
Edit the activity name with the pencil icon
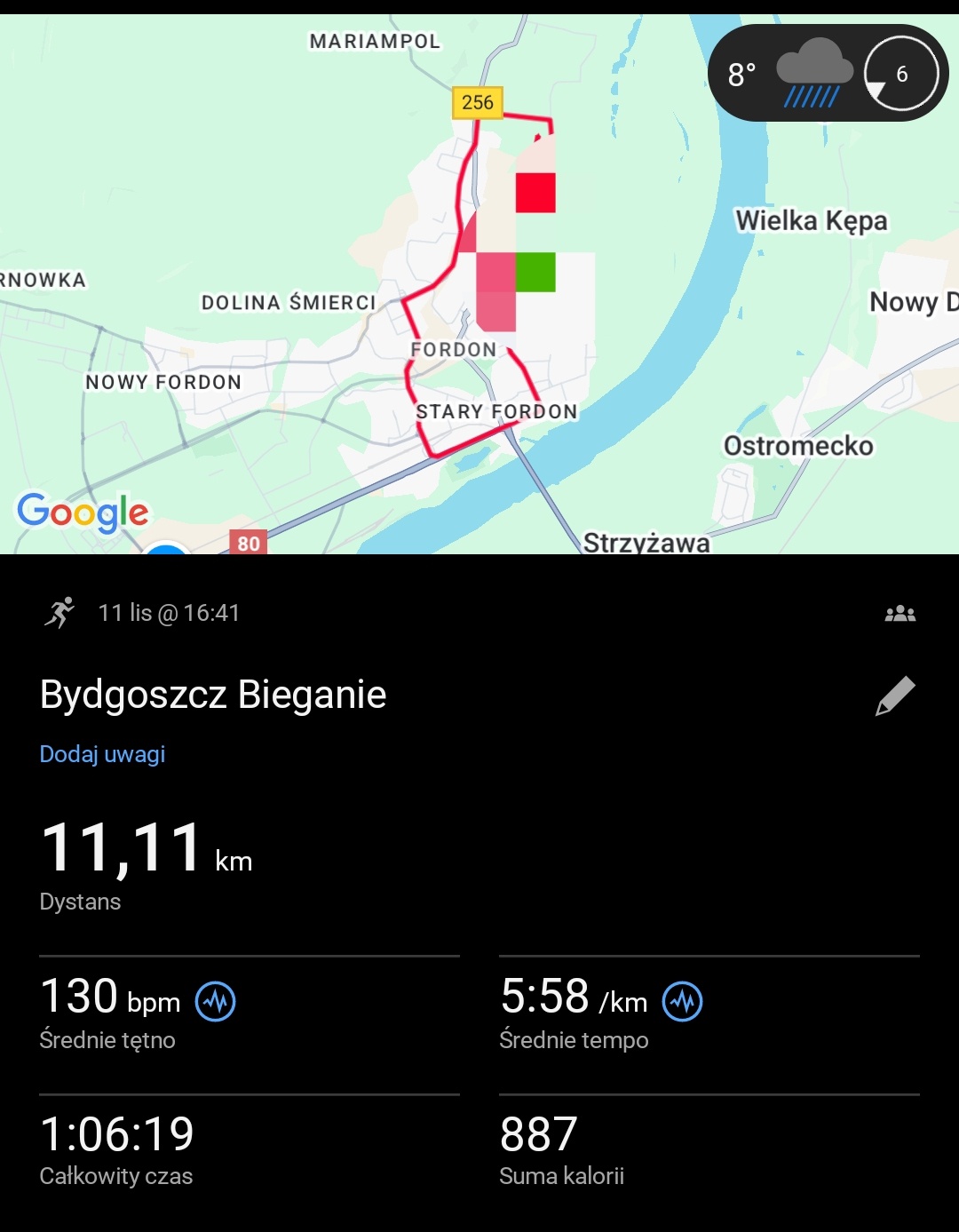895,695
